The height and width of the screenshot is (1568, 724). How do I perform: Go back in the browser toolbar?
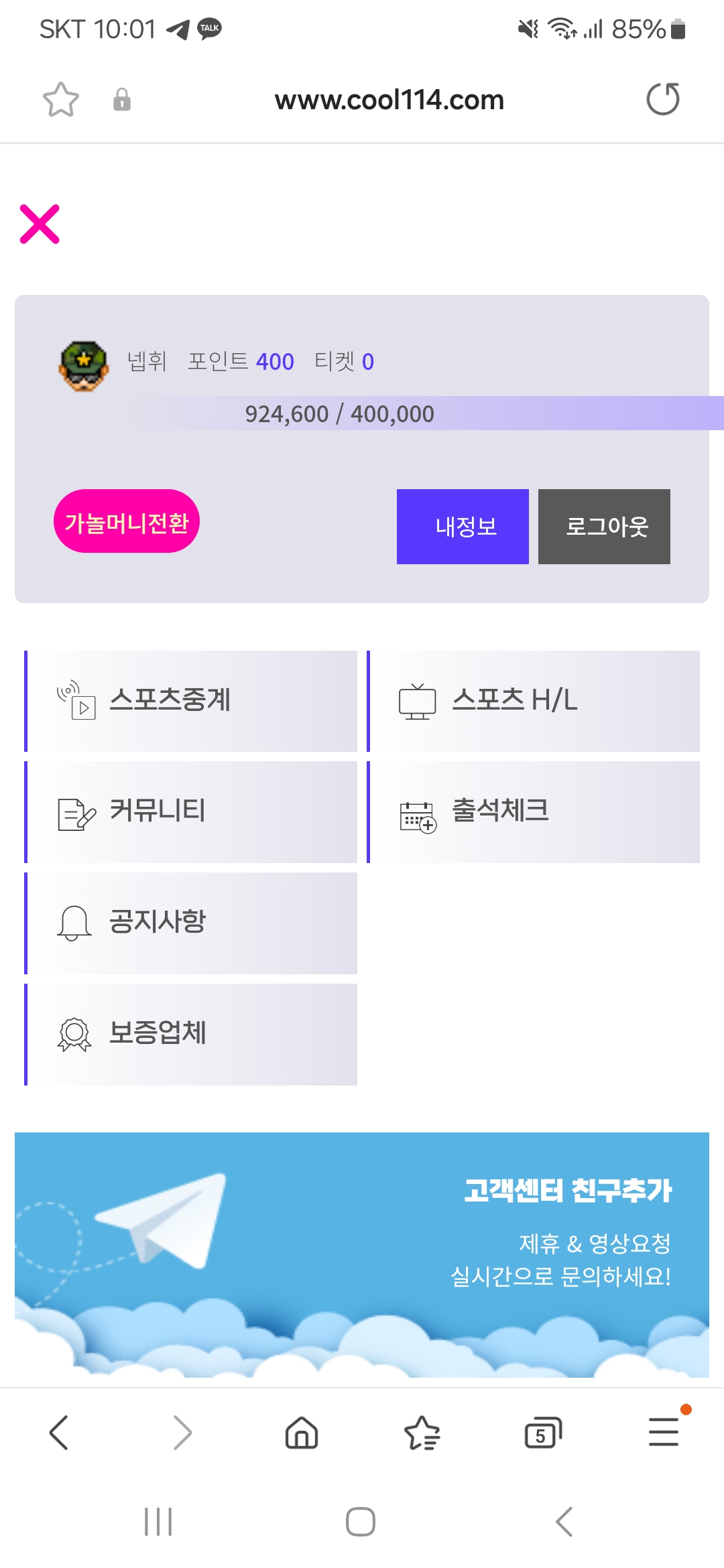click(59, 1433)
